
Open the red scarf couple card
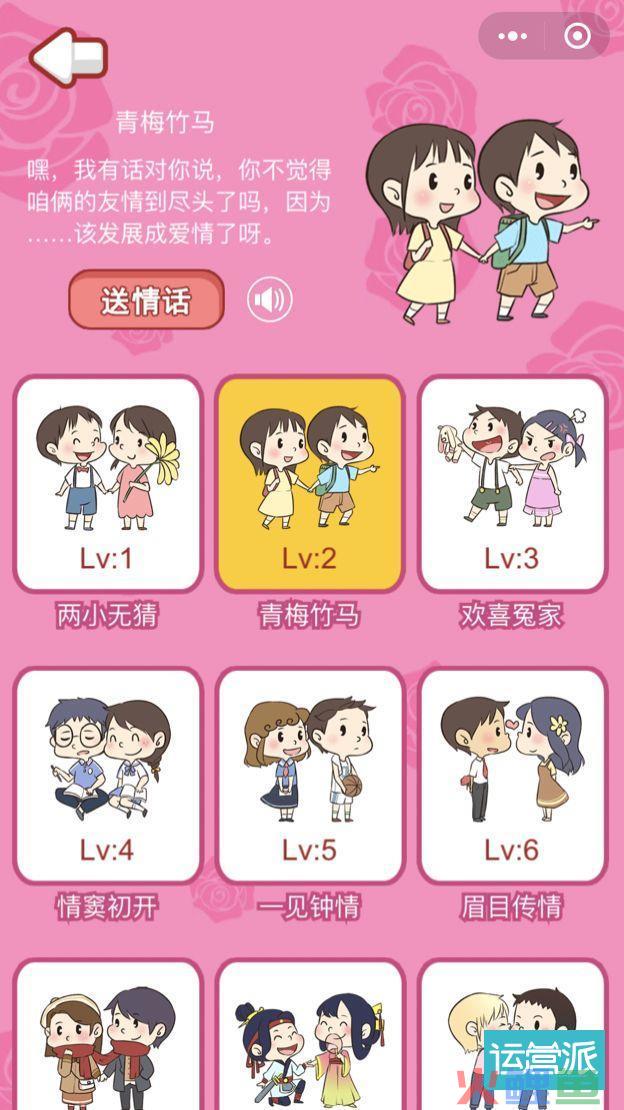click(107, 1040)
